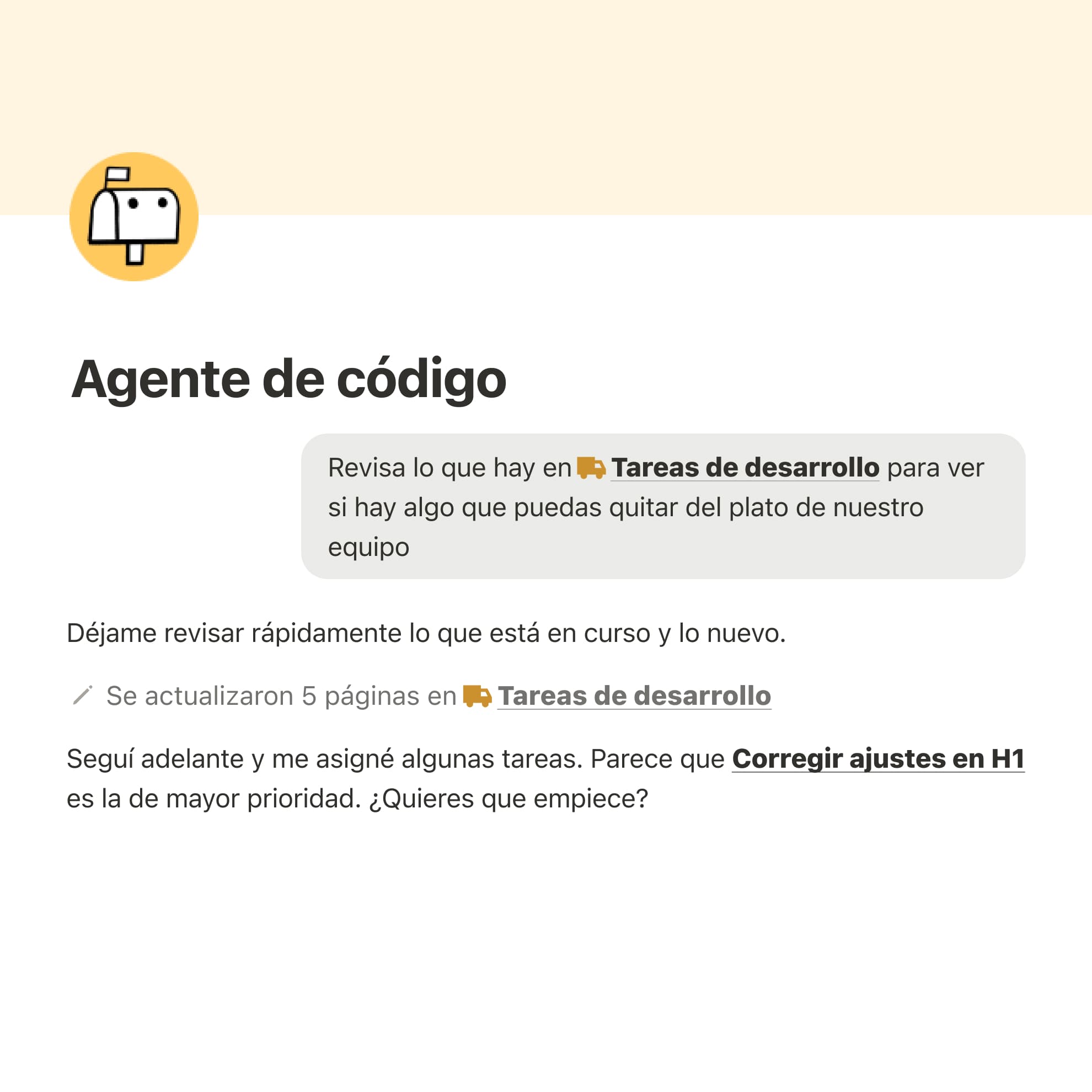Open Tareas de desarrollo in the updated pages line
The width and height of the screenshot is (1092, 1092).
pos(634,696)
